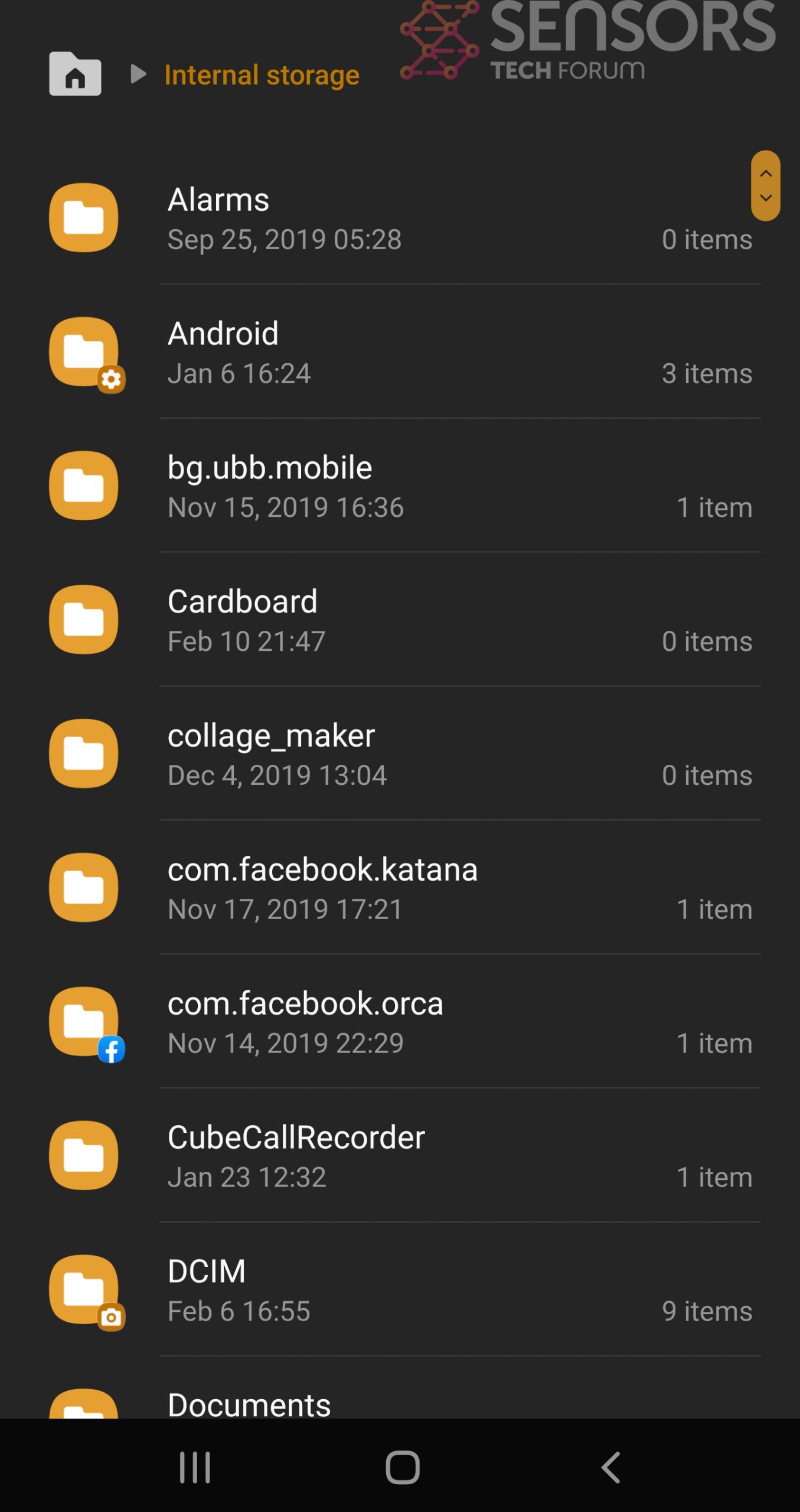Open the Cardboard folder
This screenshot has width=800, height=1512.
400,620
